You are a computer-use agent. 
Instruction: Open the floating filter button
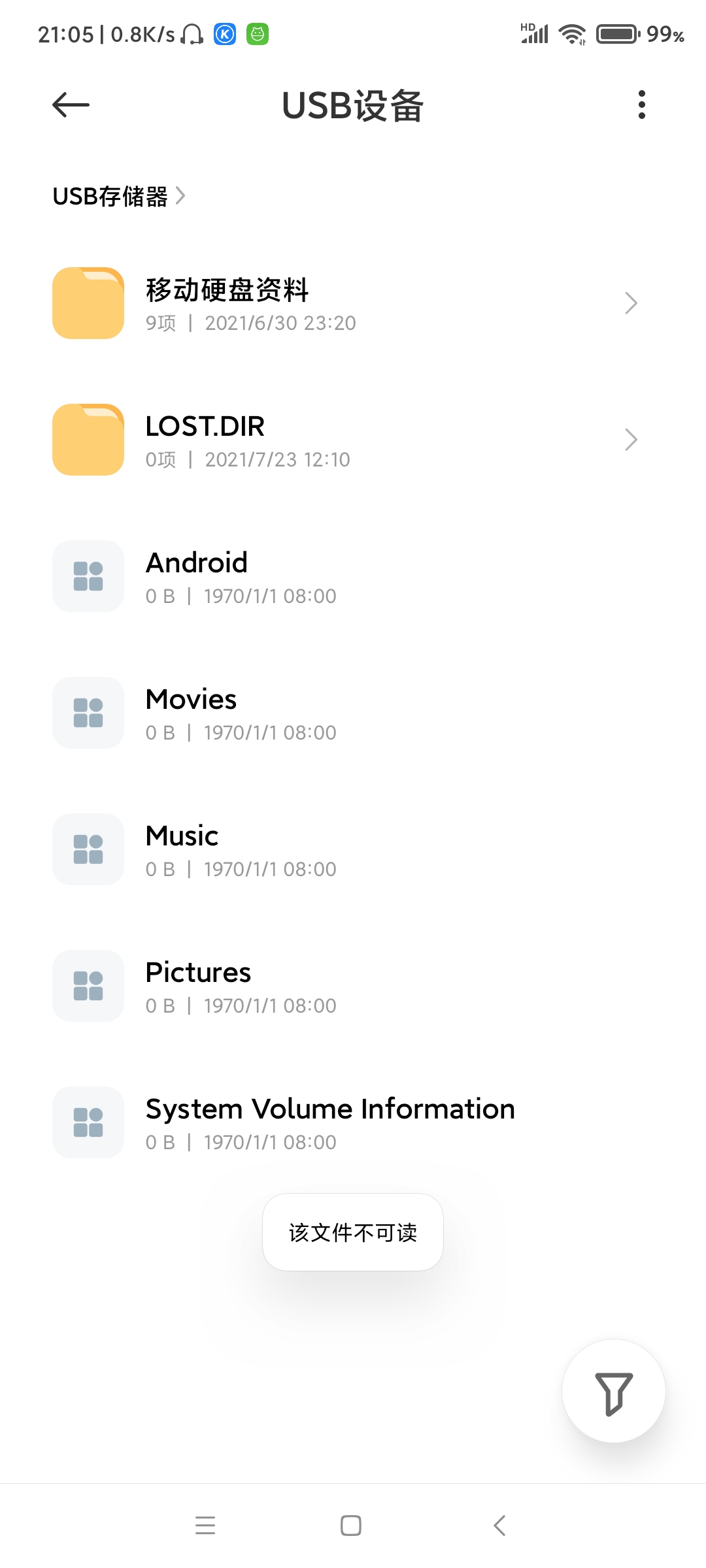(x=614, y=1391)
